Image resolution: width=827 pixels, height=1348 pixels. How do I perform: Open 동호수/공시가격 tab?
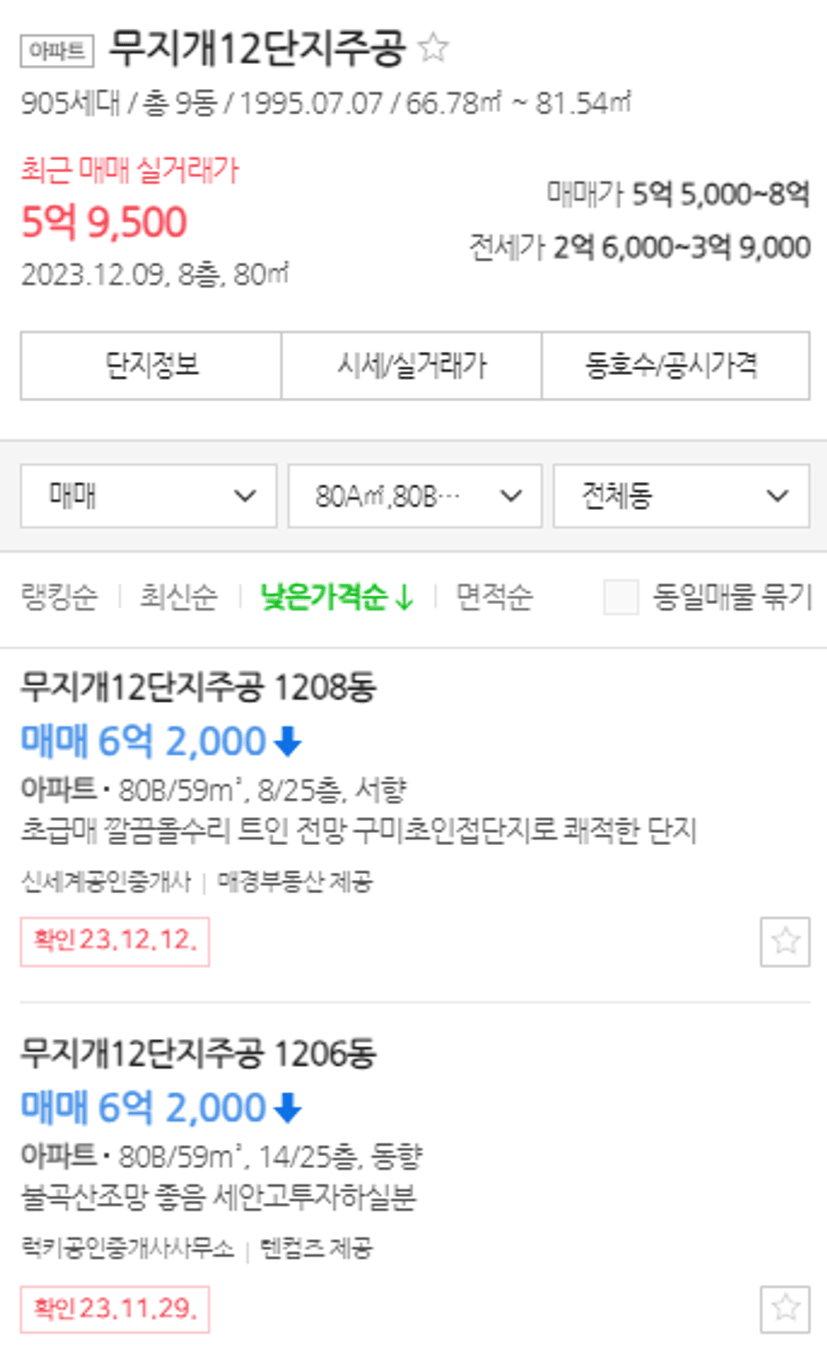pos(676,366)
